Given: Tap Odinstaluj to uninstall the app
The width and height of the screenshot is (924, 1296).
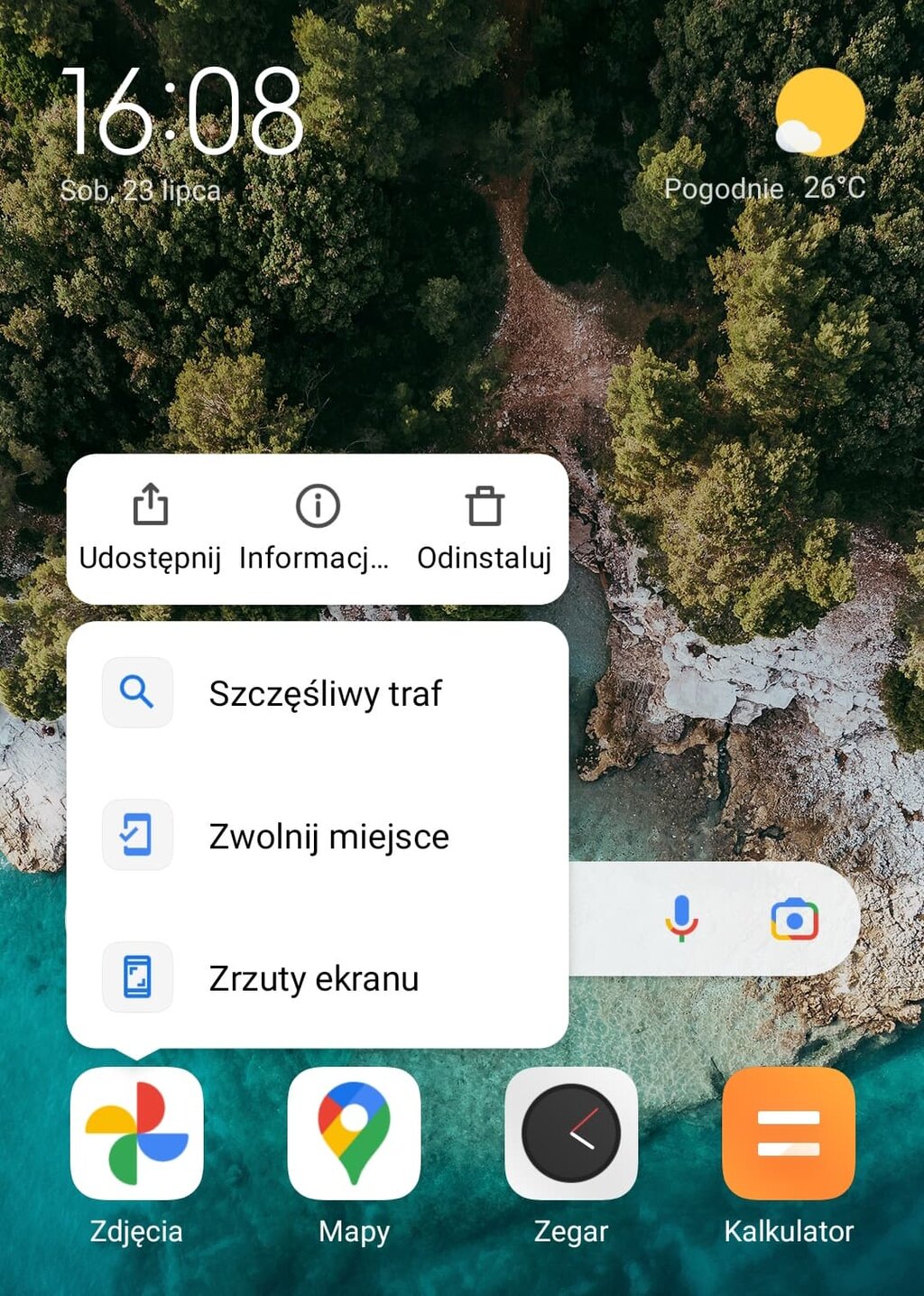Looking at the screenshot, I should [485, 529].
